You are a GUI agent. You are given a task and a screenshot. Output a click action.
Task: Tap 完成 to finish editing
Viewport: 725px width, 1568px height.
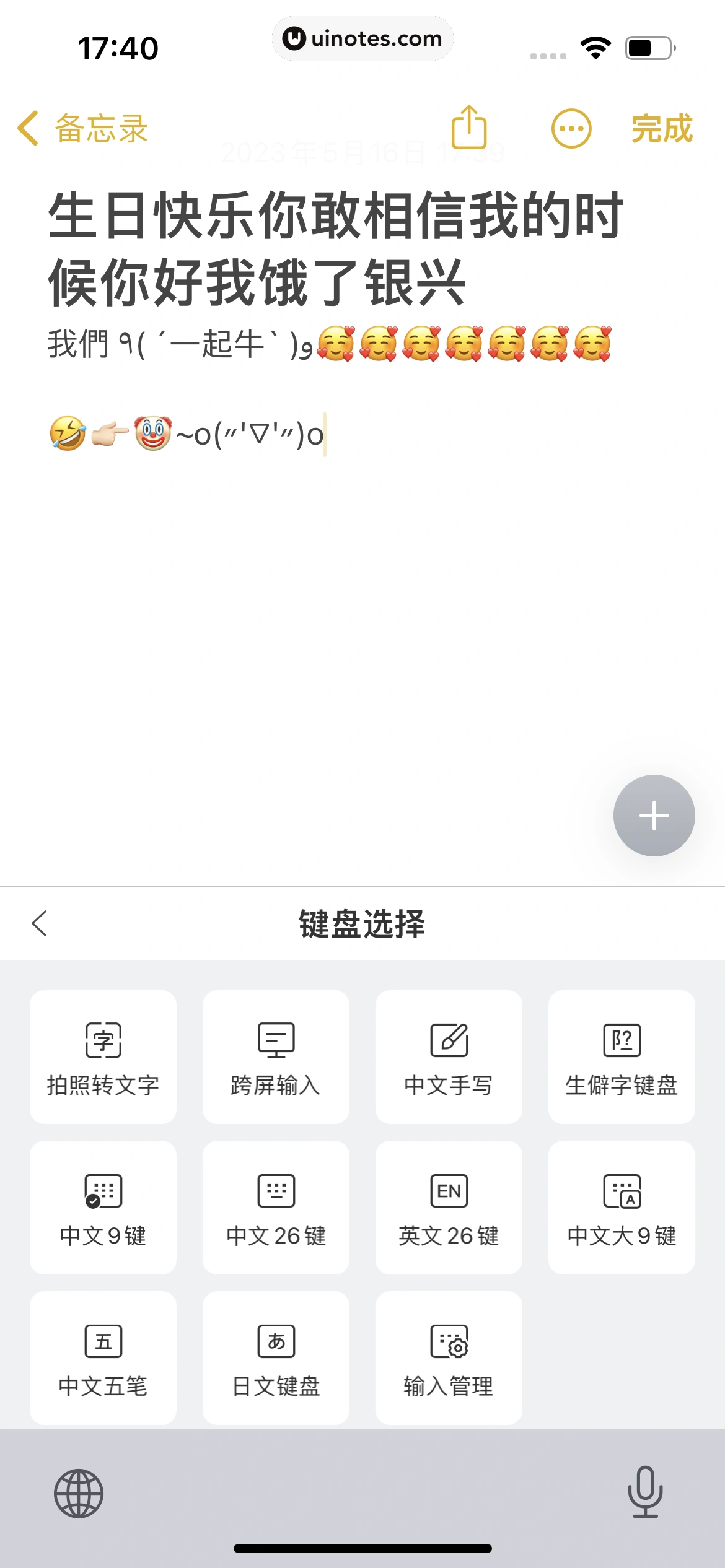pyautogui.click(x=661, y=129)
